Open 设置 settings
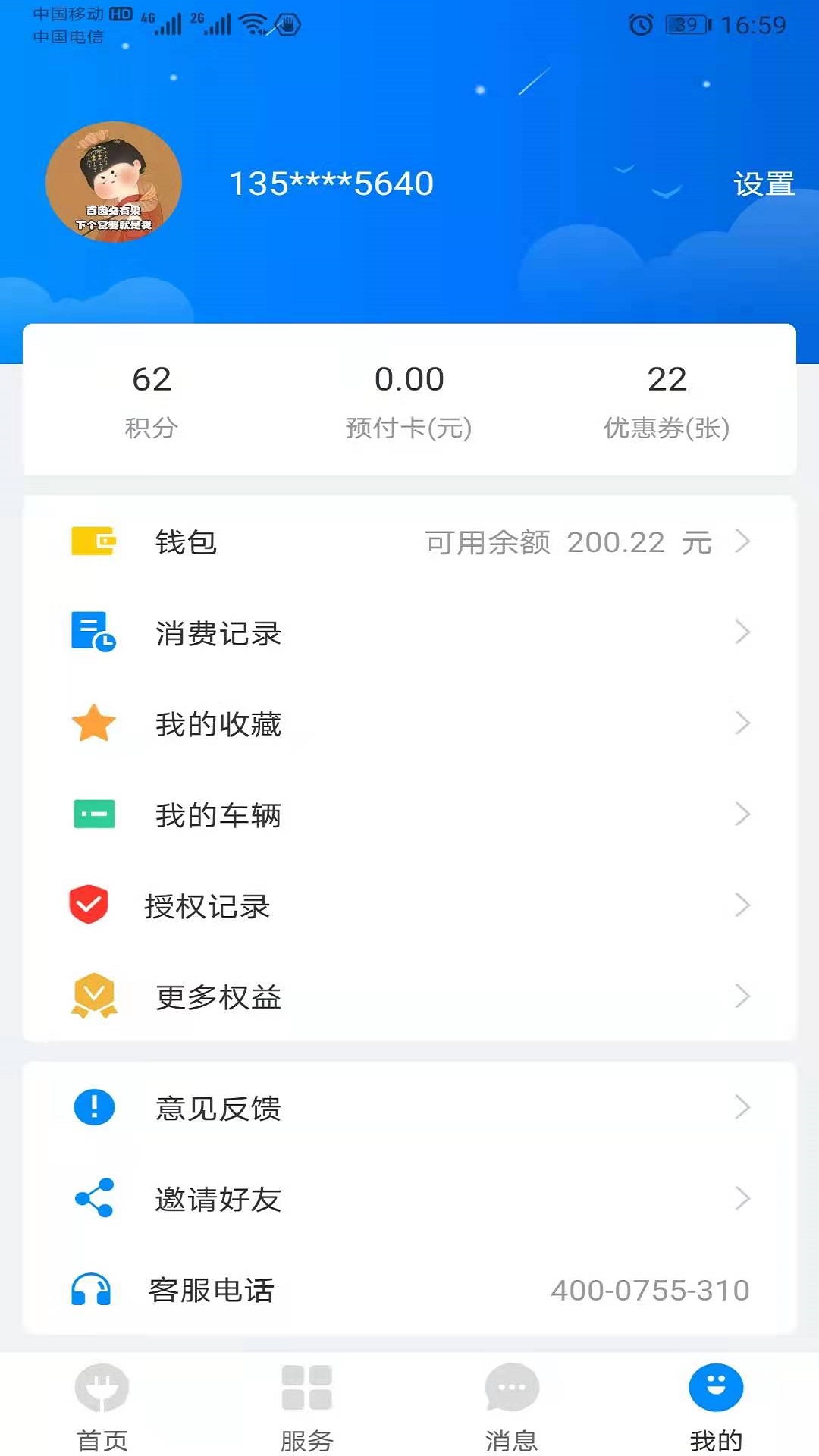Viewport: 819px width, 1456px height. coord(763,184)
